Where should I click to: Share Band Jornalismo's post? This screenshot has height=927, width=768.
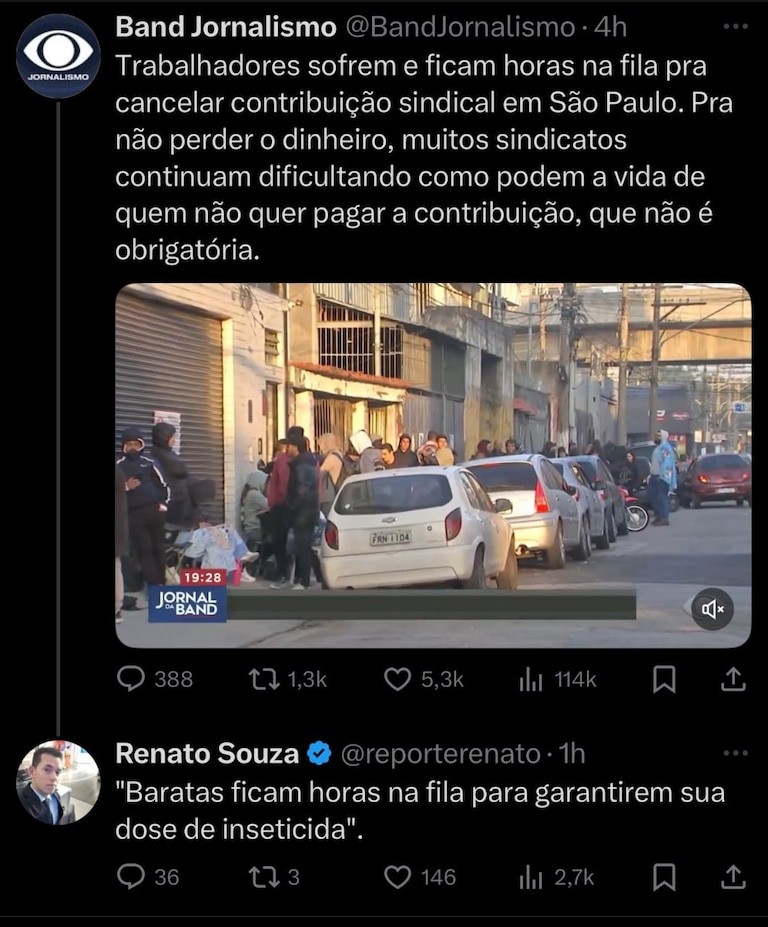click(x=733, y=679)
